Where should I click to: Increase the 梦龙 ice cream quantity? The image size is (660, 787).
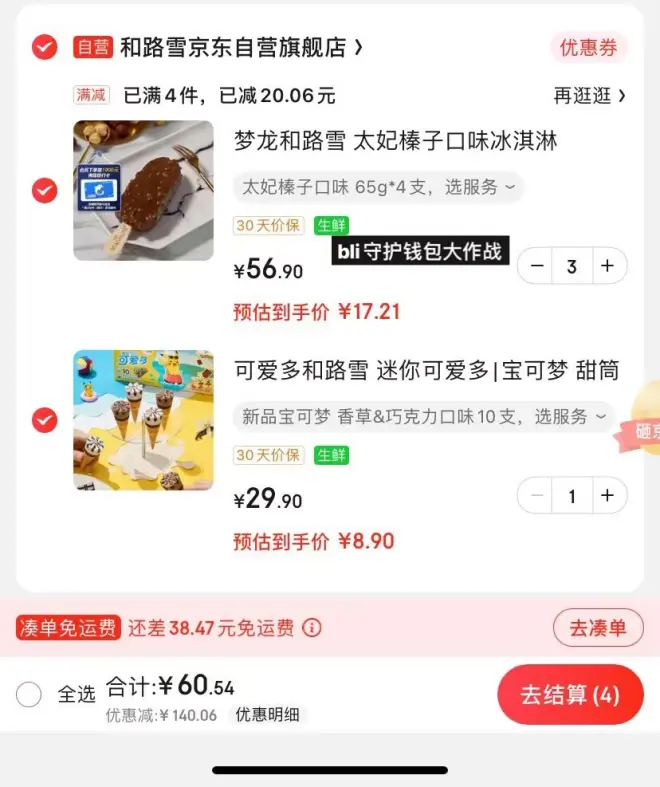(x=607, y=266)
